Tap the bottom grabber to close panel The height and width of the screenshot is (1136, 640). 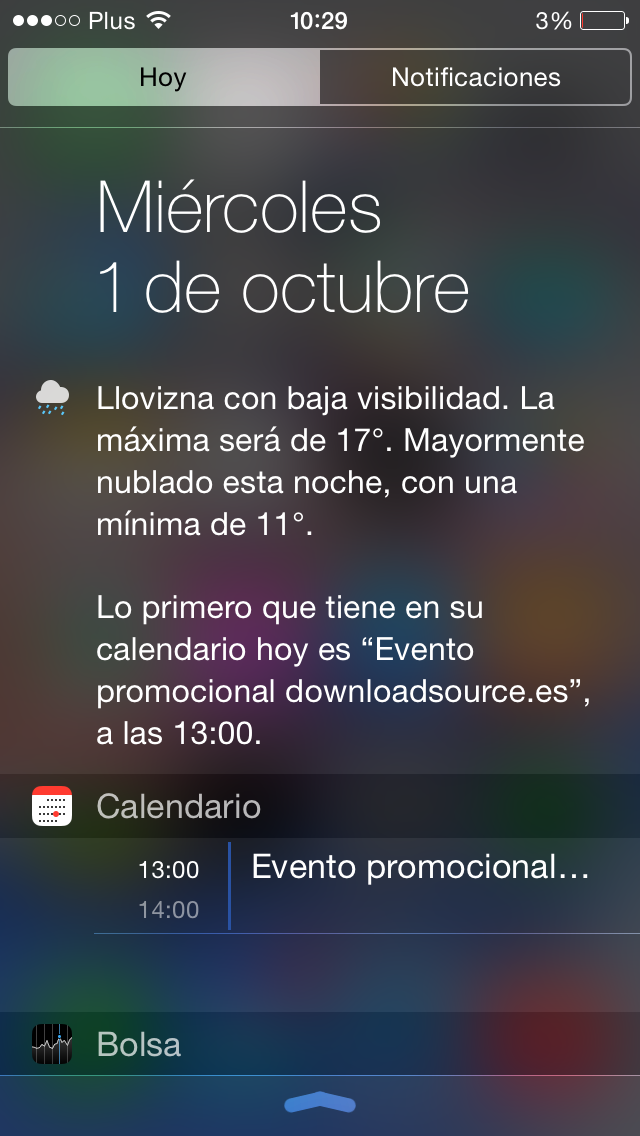tap(320, 1104)
